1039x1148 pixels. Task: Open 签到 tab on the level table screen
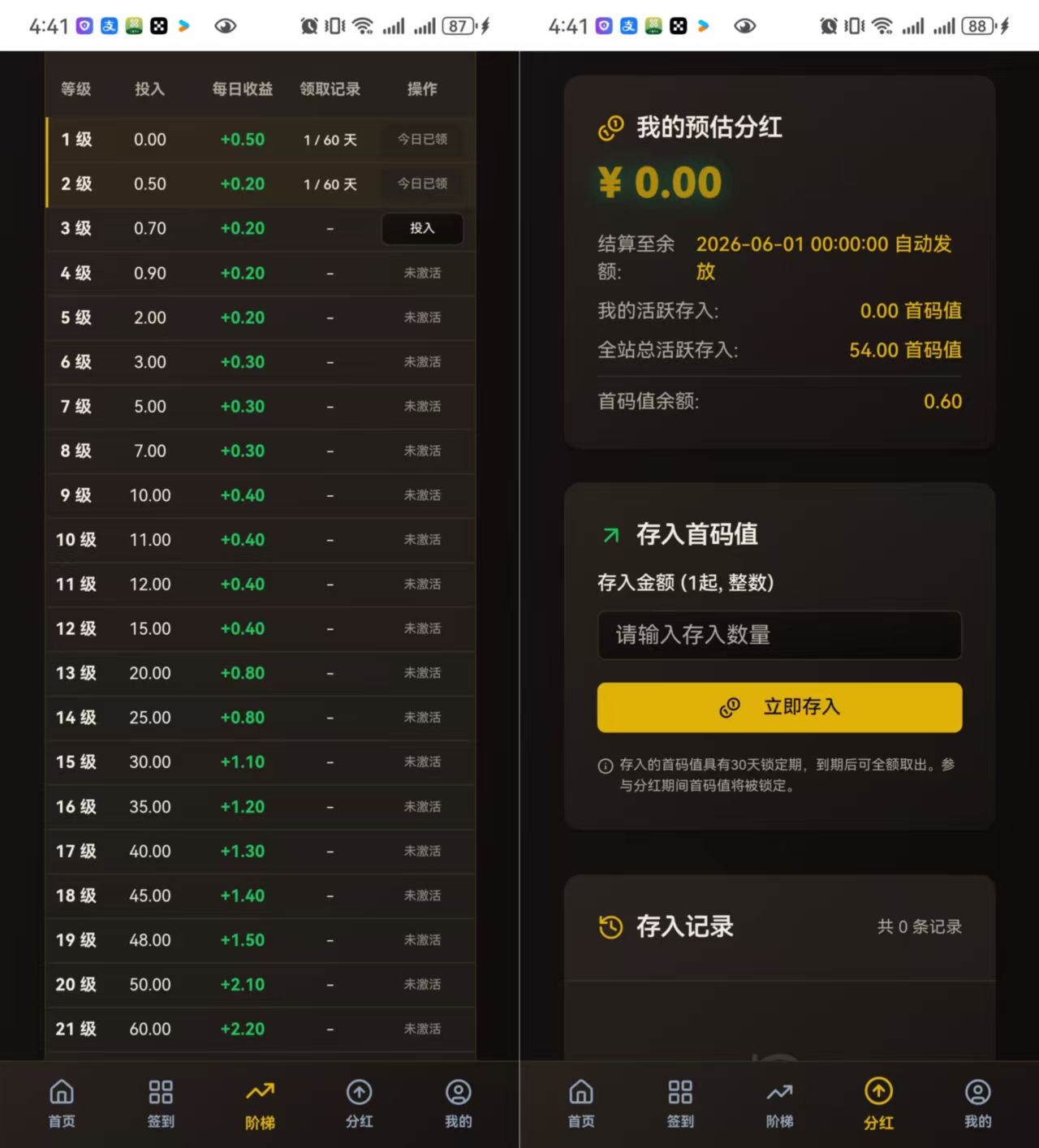click(161, 1103)
